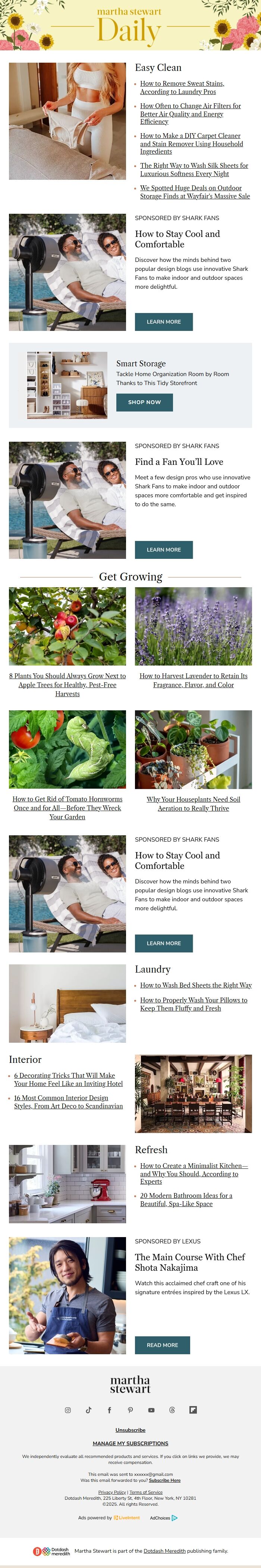Tap the Shop Now button for Smart Storage
The height and width of the screenshot is (1568, 261).
click(x=144, y=402)
